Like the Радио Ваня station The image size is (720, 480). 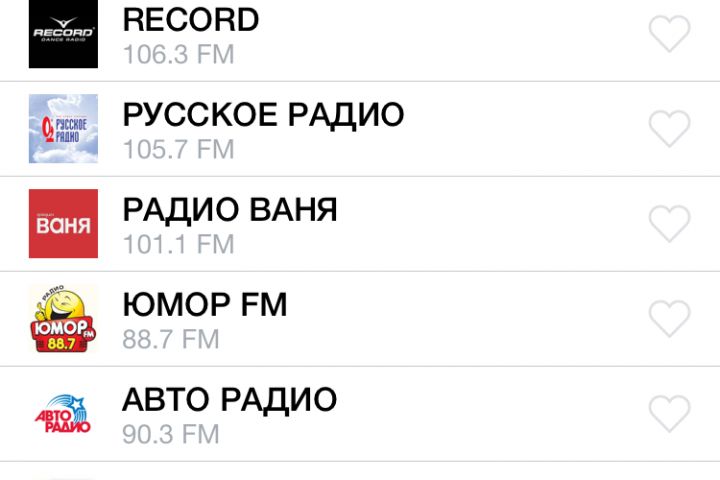coord(669,224)
